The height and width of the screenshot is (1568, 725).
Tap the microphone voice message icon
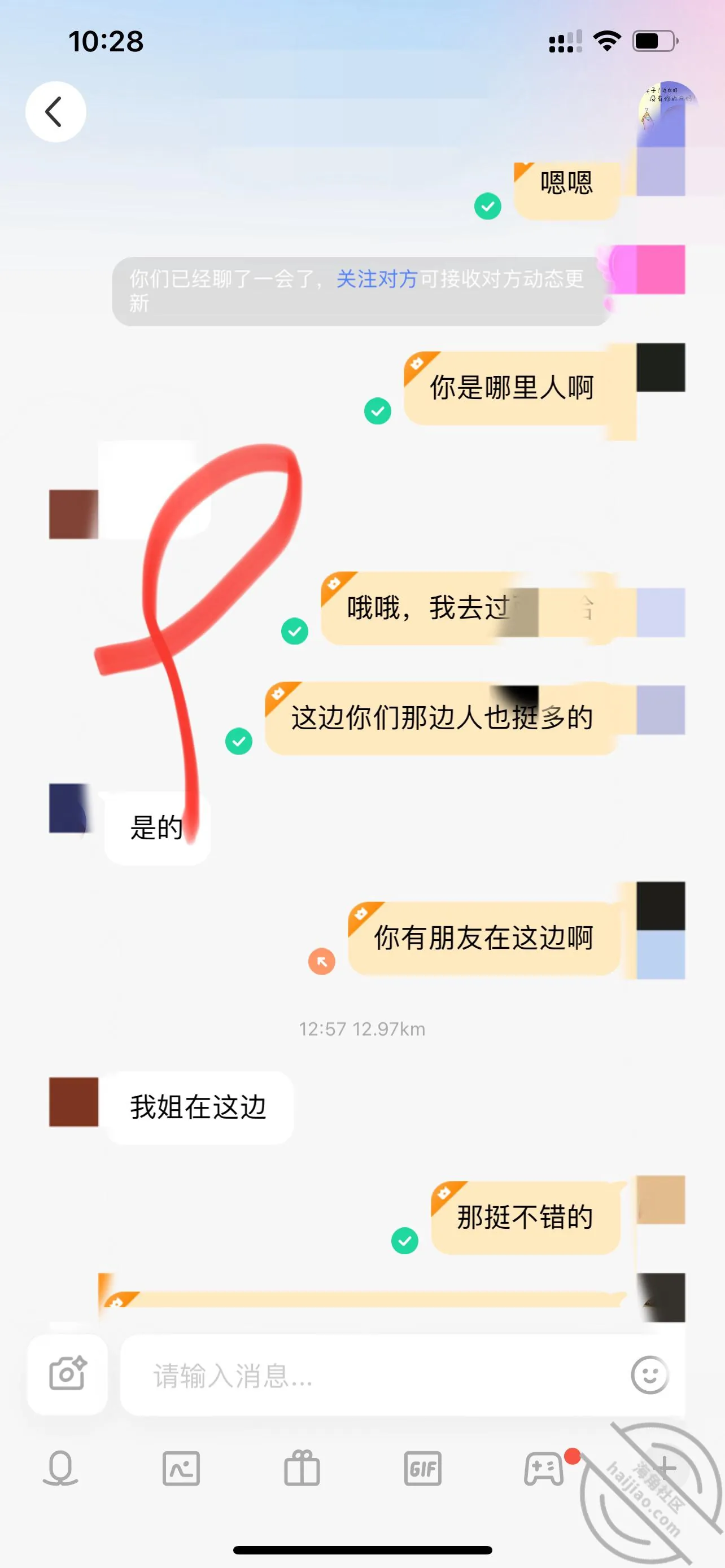pyautogui.click(x=60, y=1468)
